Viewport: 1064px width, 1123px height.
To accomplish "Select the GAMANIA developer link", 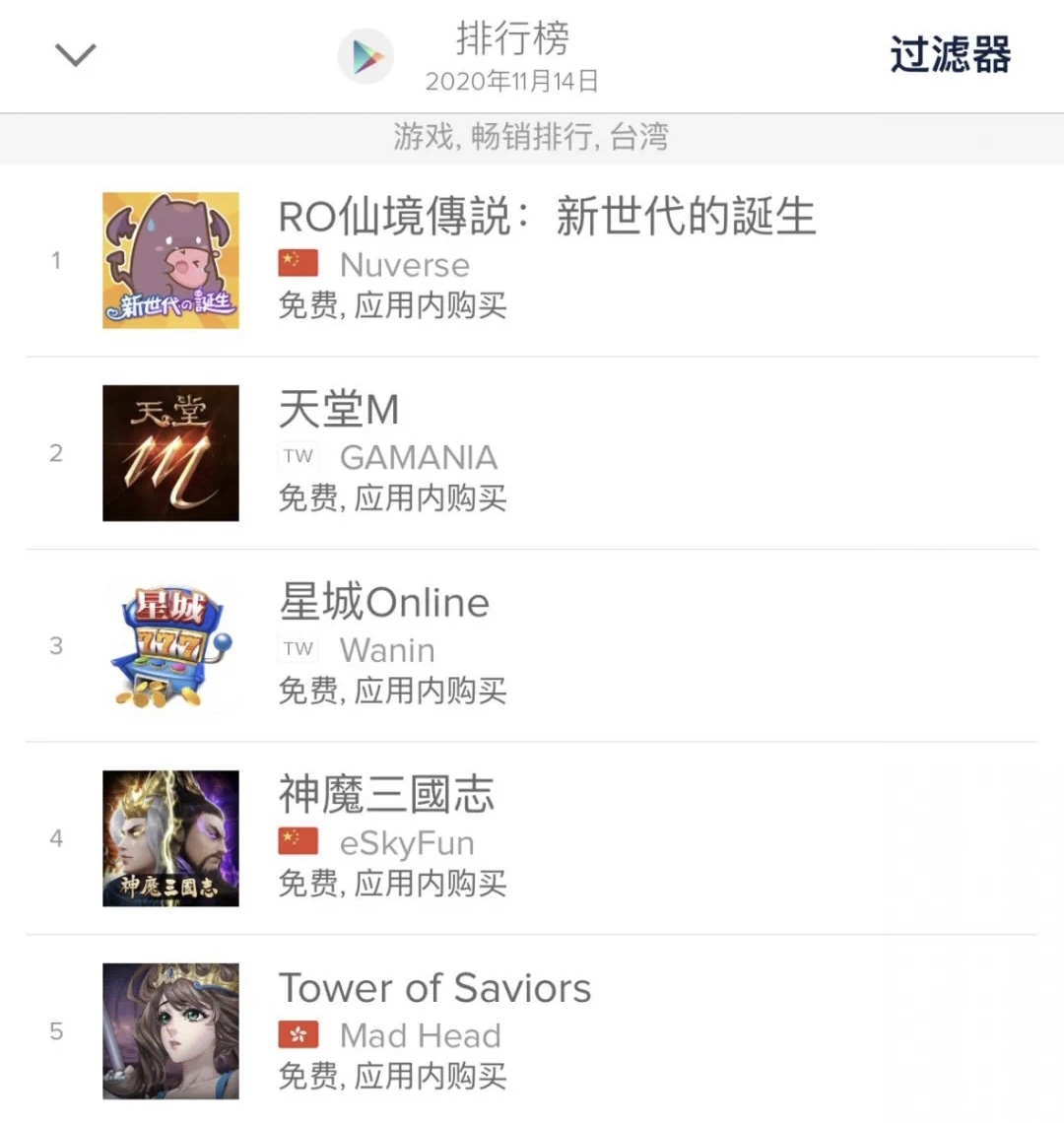I will tap(418, 455).
